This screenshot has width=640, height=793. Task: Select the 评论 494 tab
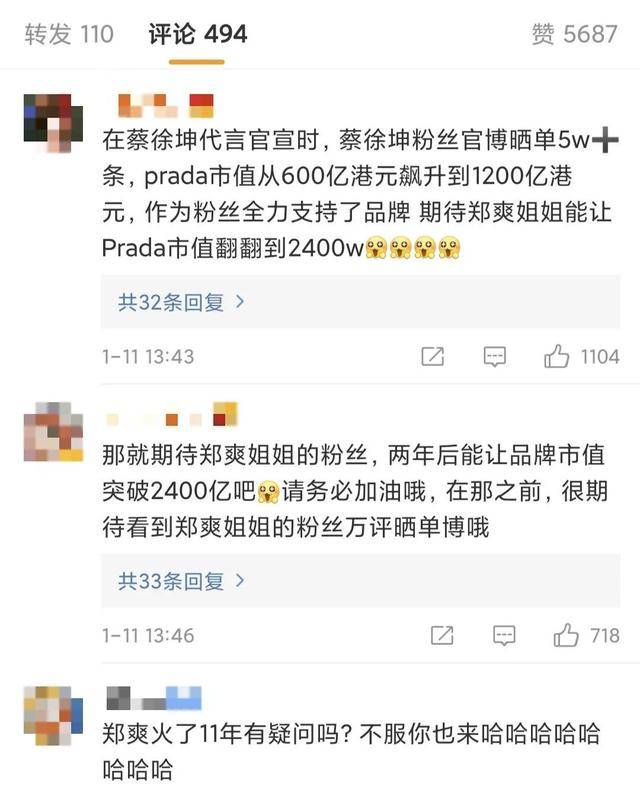(x=197, y=35)
